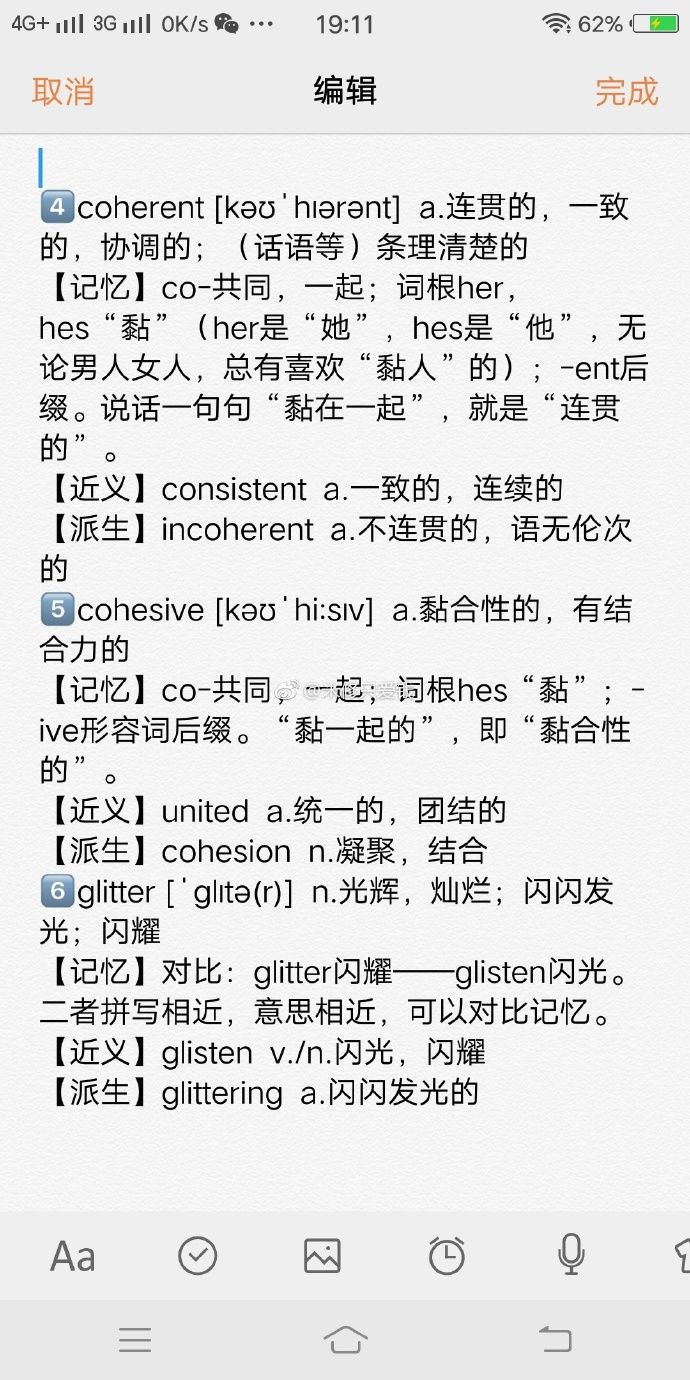Insert a checklist with the checkmark icon
The image size is (690, 1380).
[x=198, y=1256]
